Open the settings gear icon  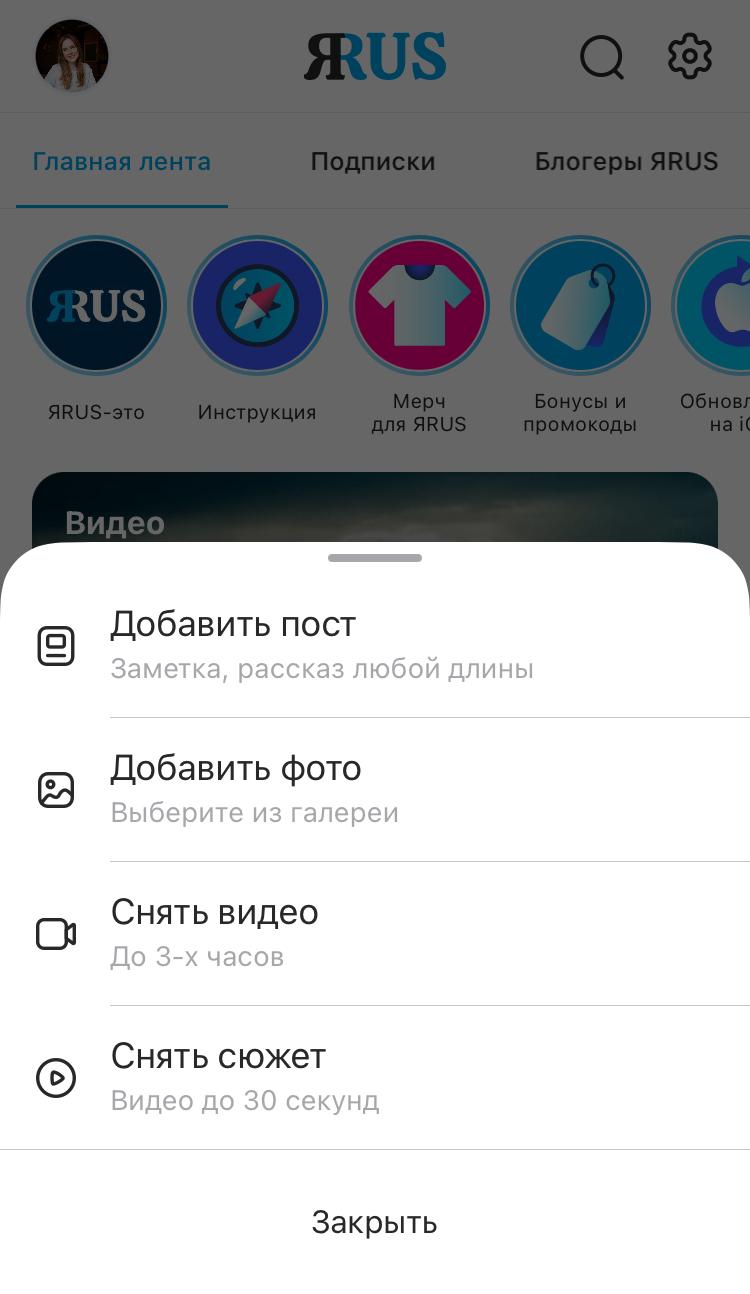(x=689, y=57)
